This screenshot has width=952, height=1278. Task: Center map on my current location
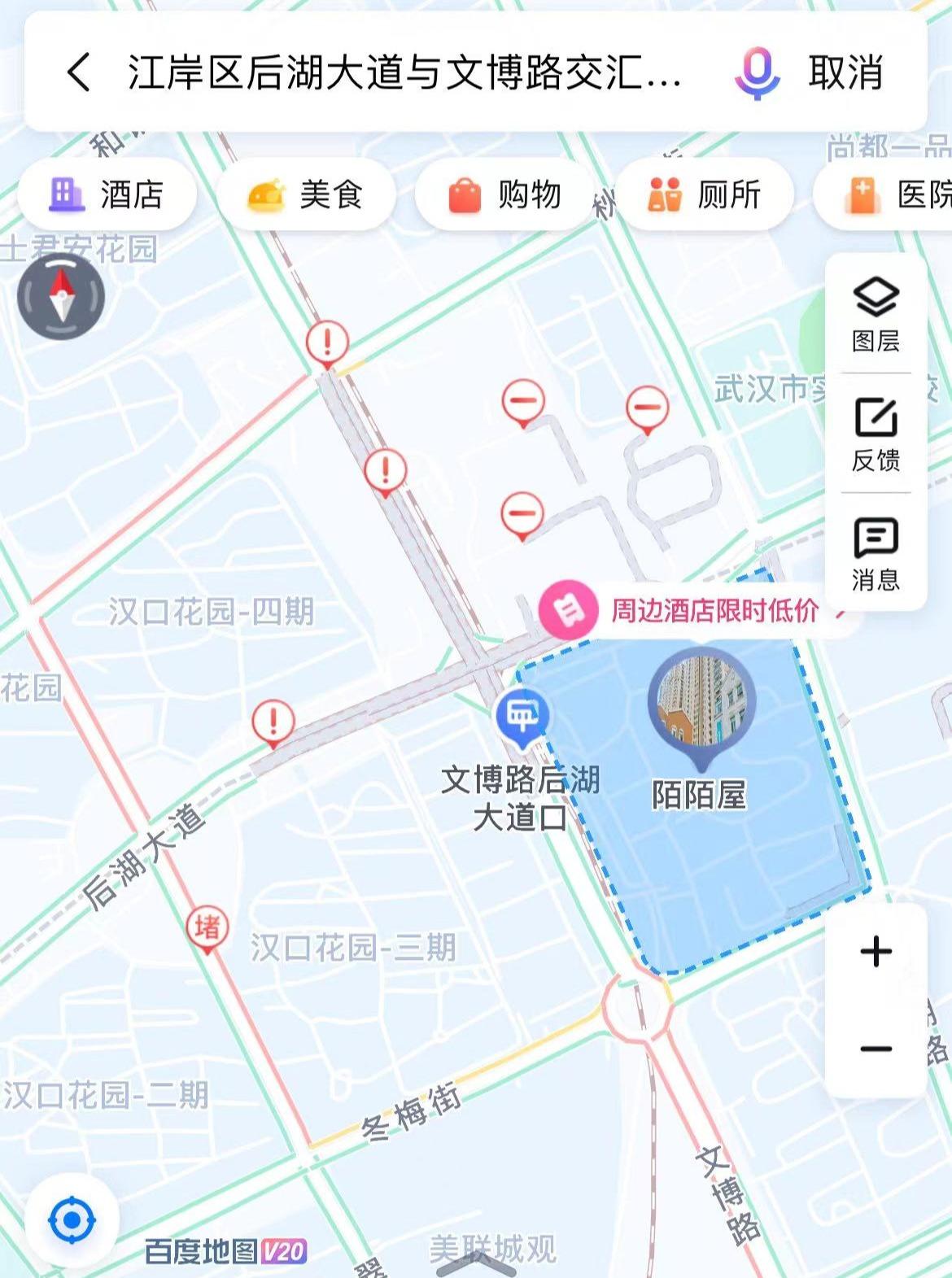click(72, 1220)
